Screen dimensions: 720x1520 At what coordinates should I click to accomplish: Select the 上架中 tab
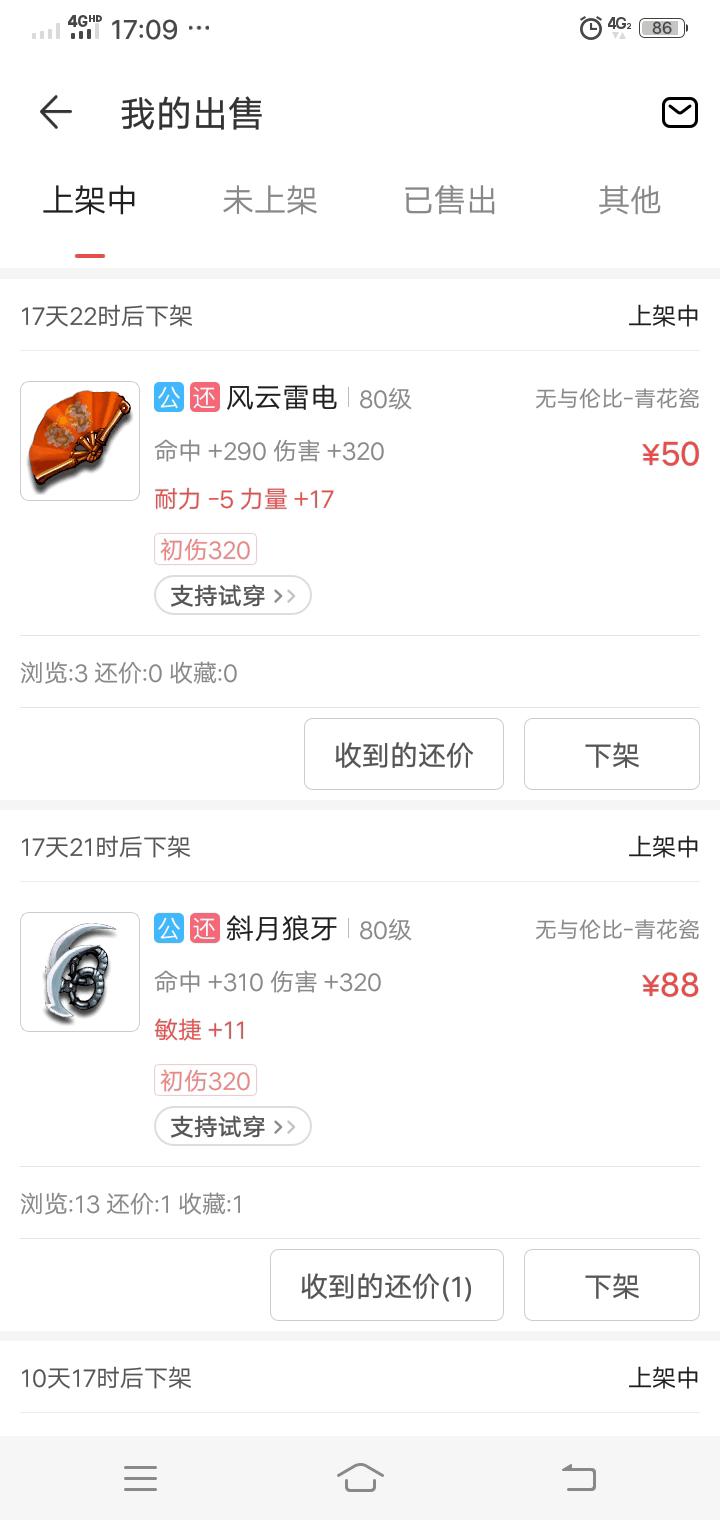tap(90, 200)
